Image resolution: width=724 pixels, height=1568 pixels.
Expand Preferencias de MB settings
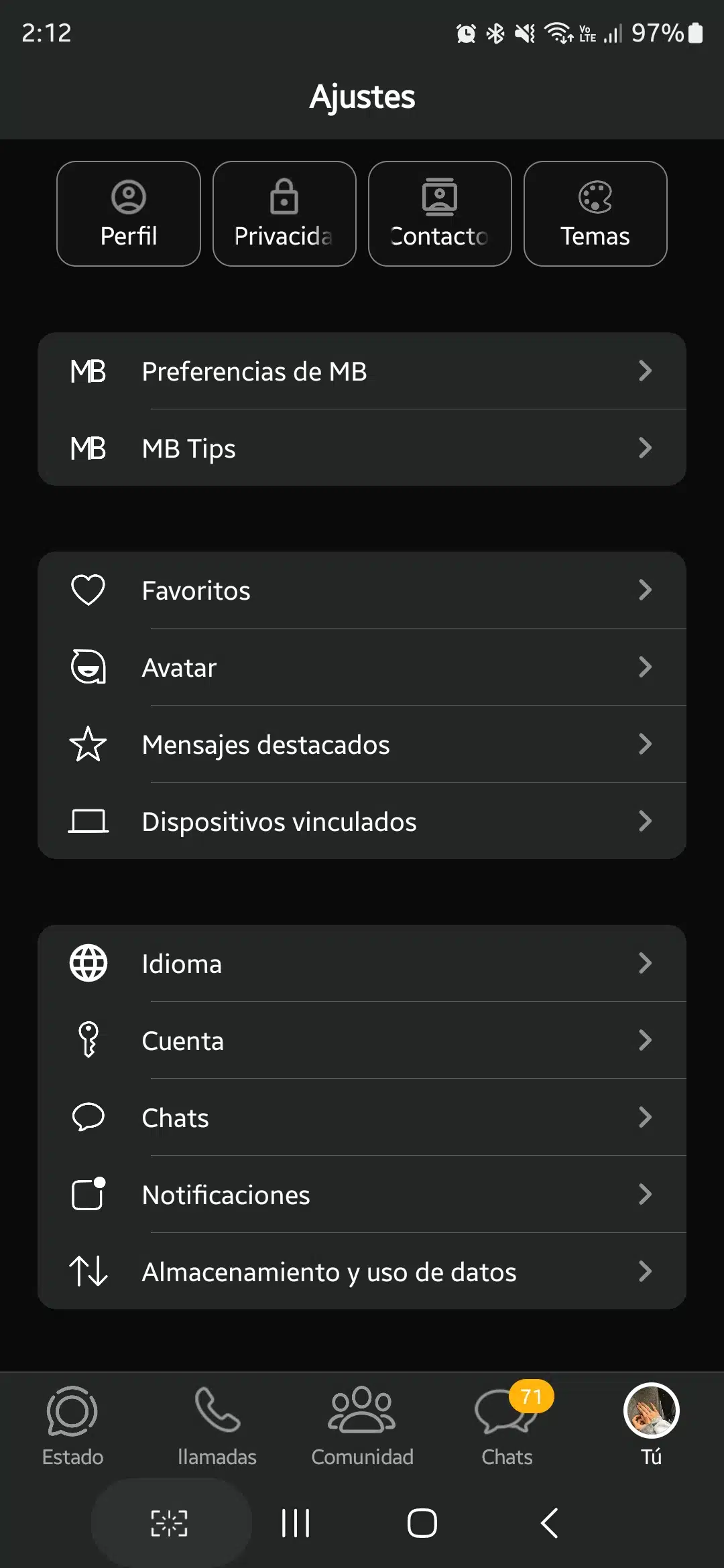[x=362, y=371]
